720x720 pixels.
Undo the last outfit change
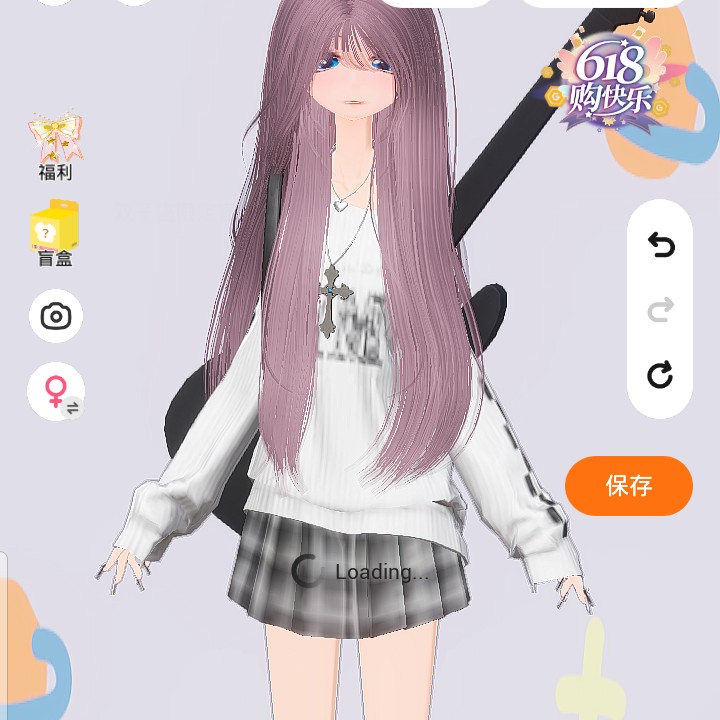[661, 245]
